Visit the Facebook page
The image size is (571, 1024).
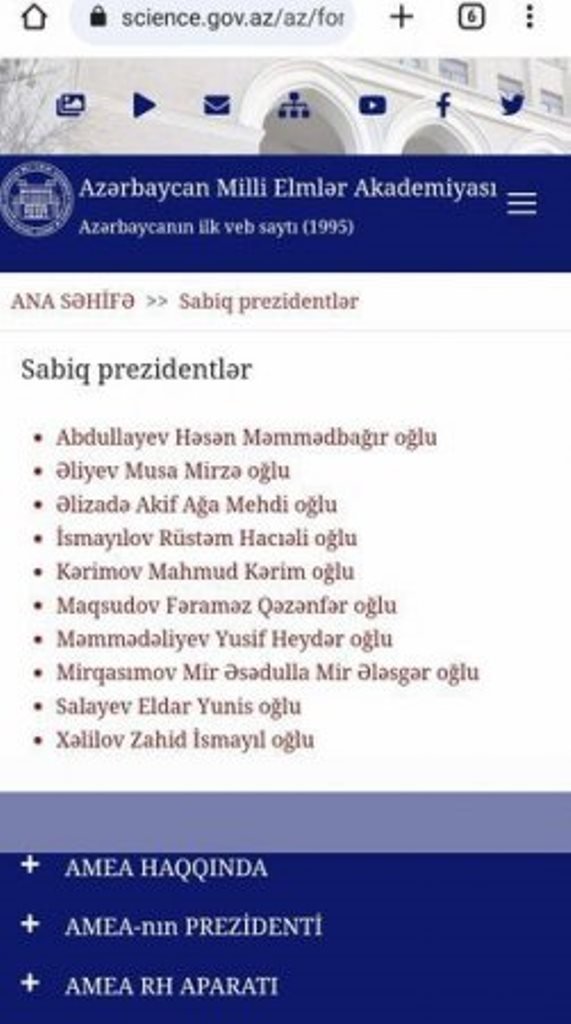tap(444, 105)
